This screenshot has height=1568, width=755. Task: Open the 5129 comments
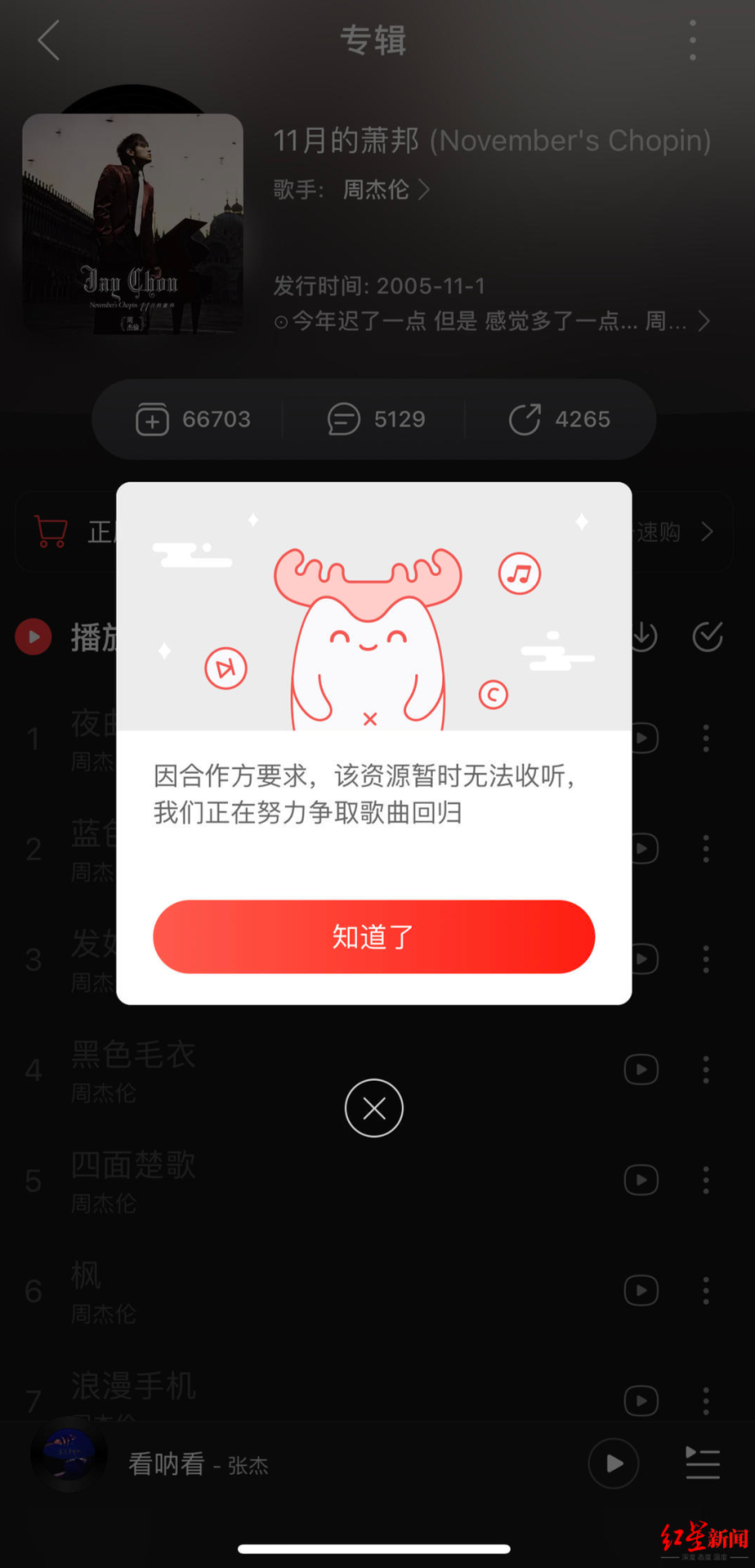click(376, 419)
